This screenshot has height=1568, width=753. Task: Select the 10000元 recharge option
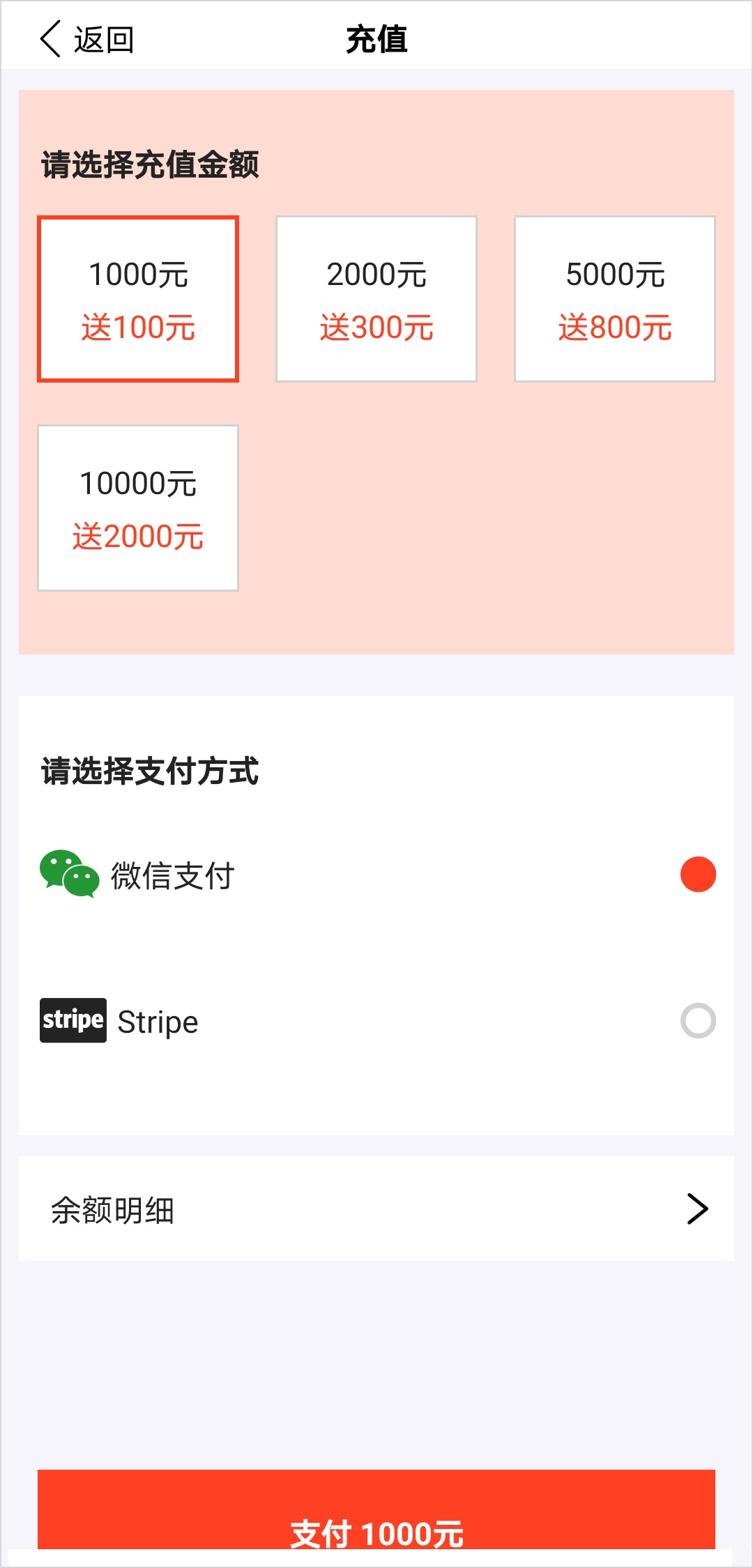point(138,508)
